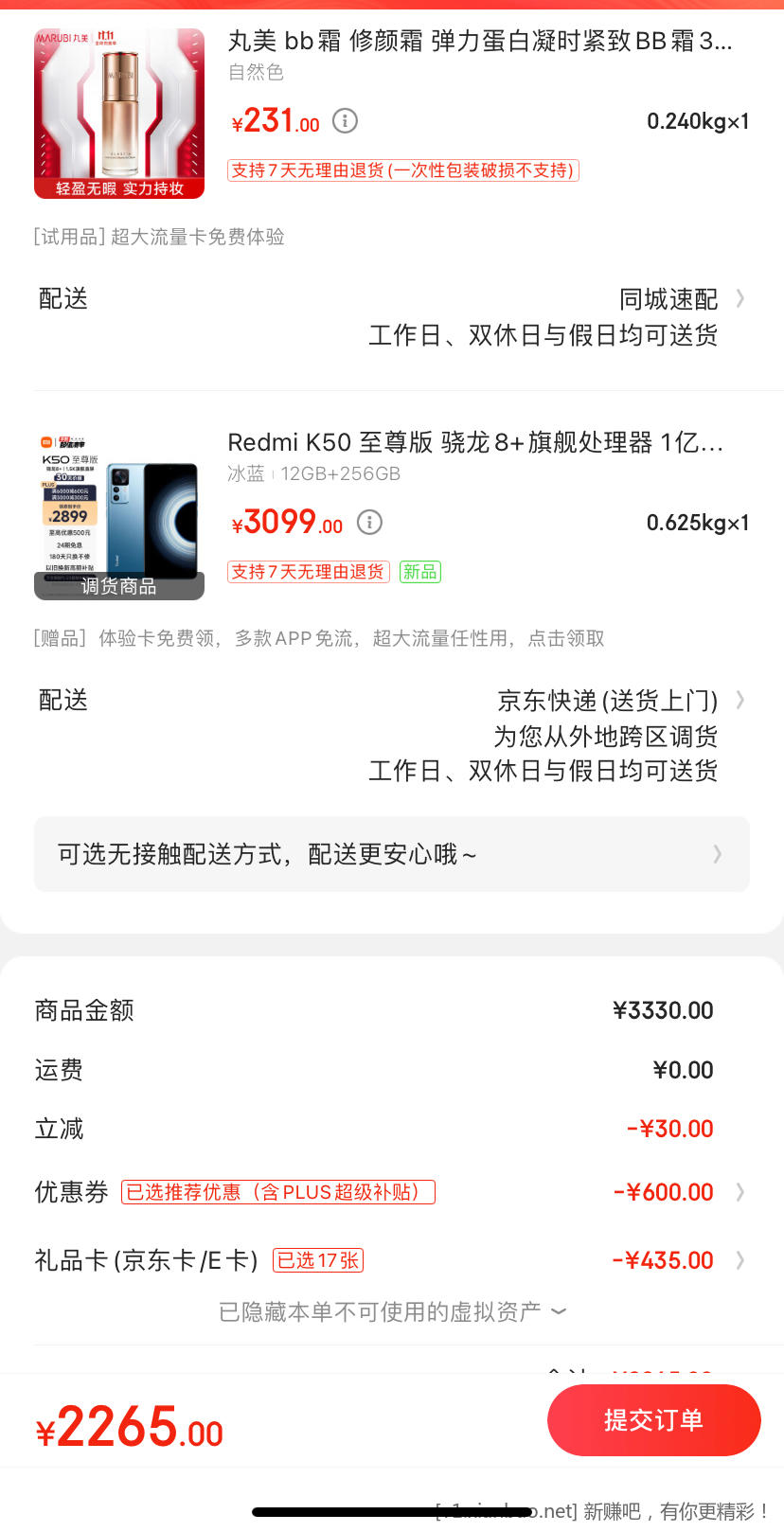Open info icon next to ¥3099.00 price
The height and width of the screenshot is (1532, 784).
[x=369, y=522]
